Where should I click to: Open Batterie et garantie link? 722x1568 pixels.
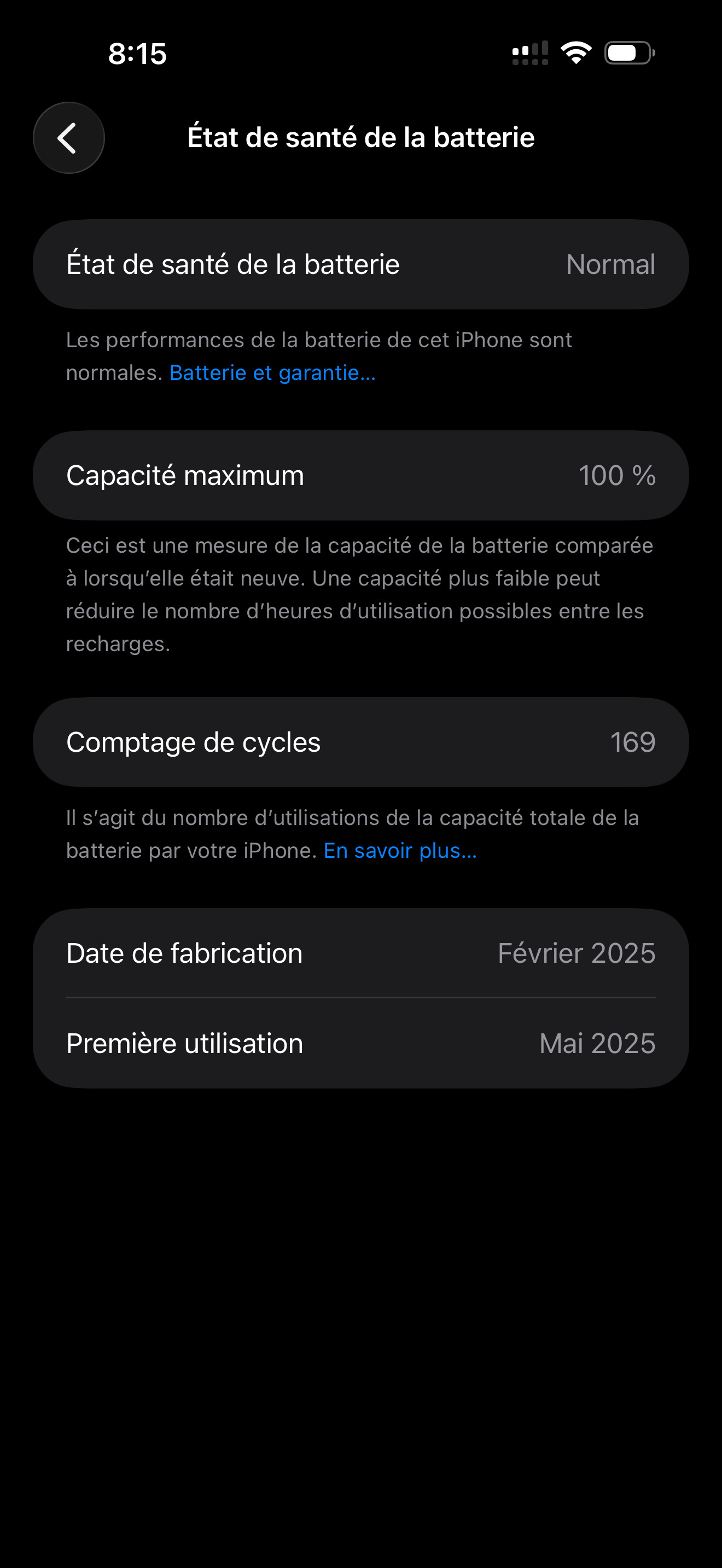point(271,372)
